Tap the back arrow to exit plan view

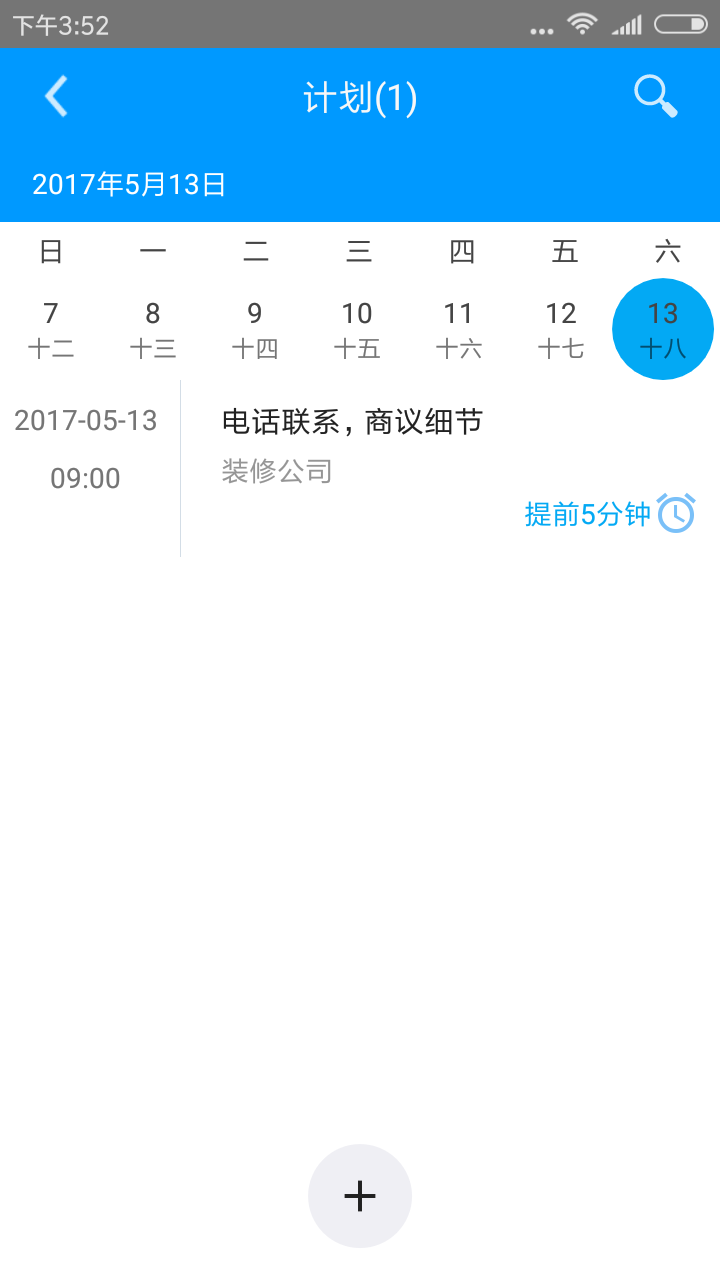tap(55, 96)
